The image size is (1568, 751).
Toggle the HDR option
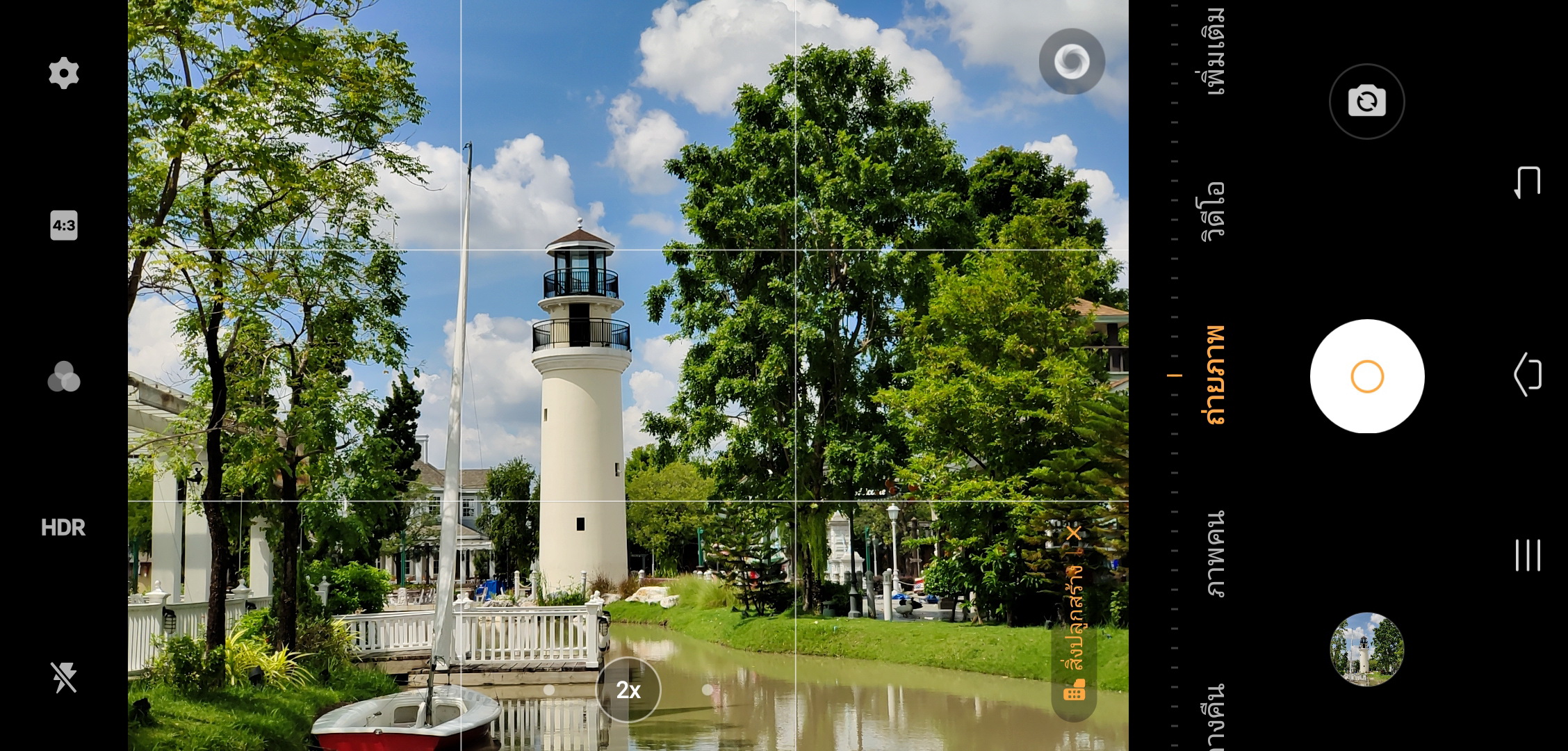click(63, 528)
